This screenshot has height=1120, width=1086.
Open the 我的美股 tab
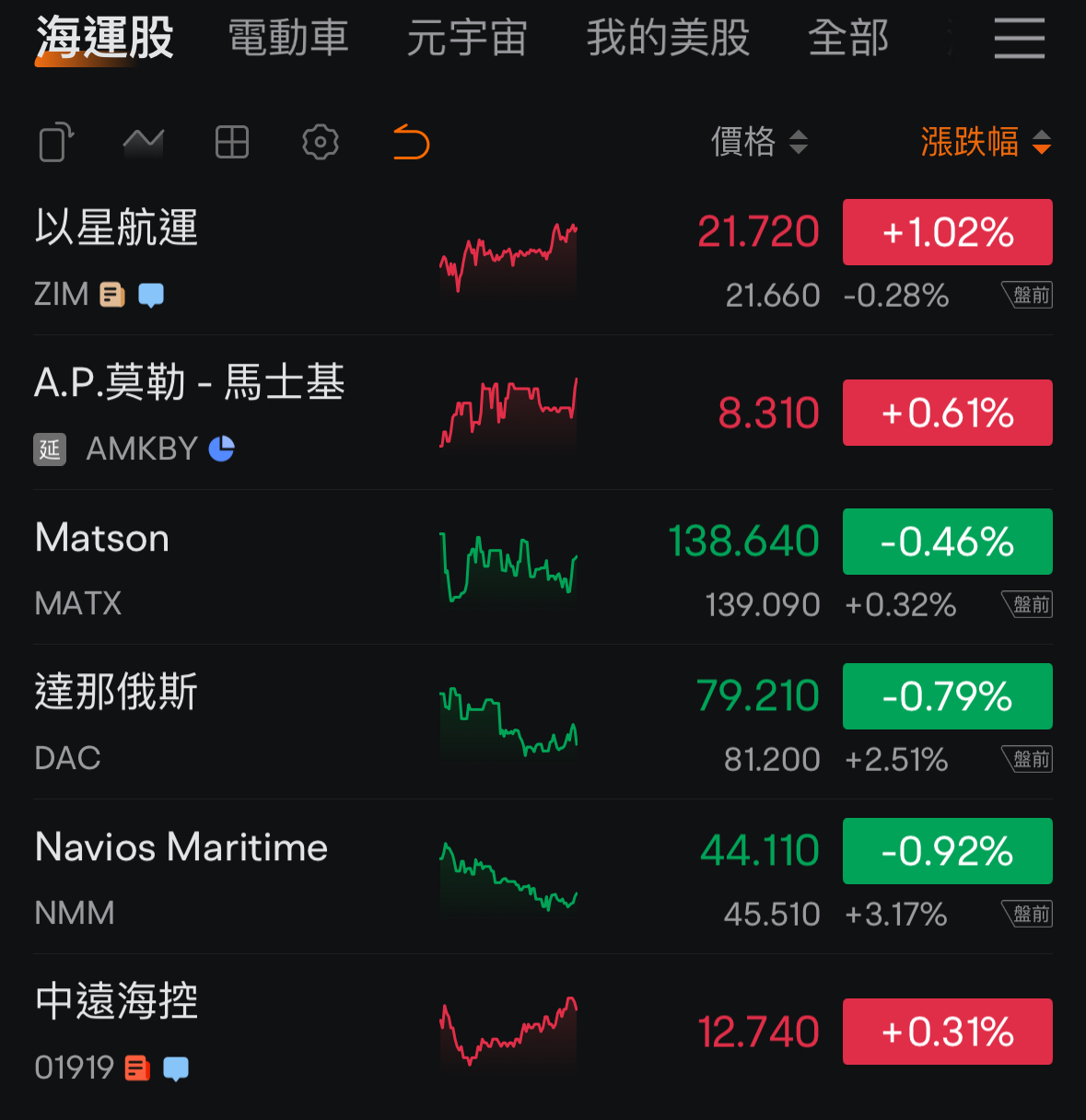click(x=668, y=39)
